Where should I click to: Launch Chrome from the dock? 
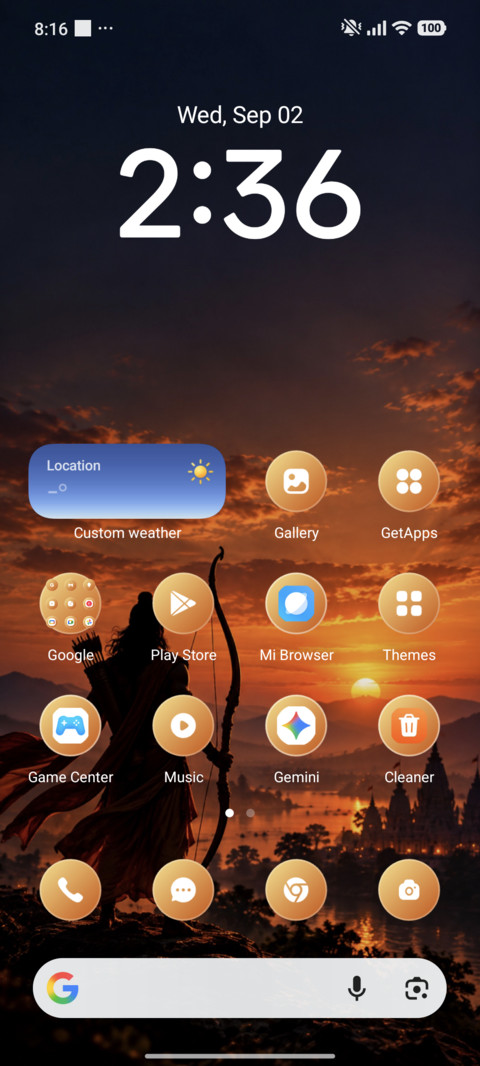[296, 889]
